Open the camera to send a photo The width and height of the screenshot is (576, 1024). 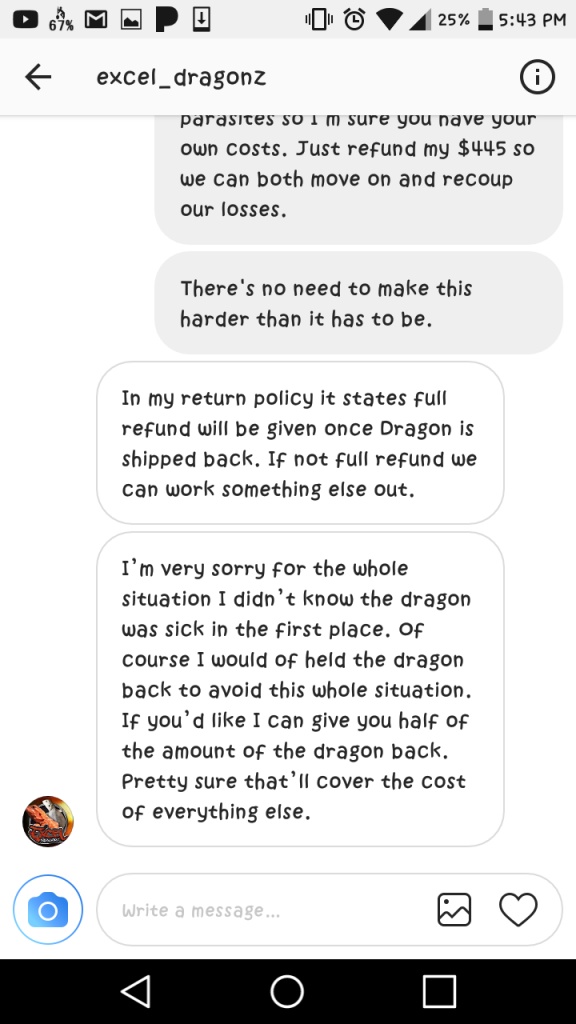48,910
